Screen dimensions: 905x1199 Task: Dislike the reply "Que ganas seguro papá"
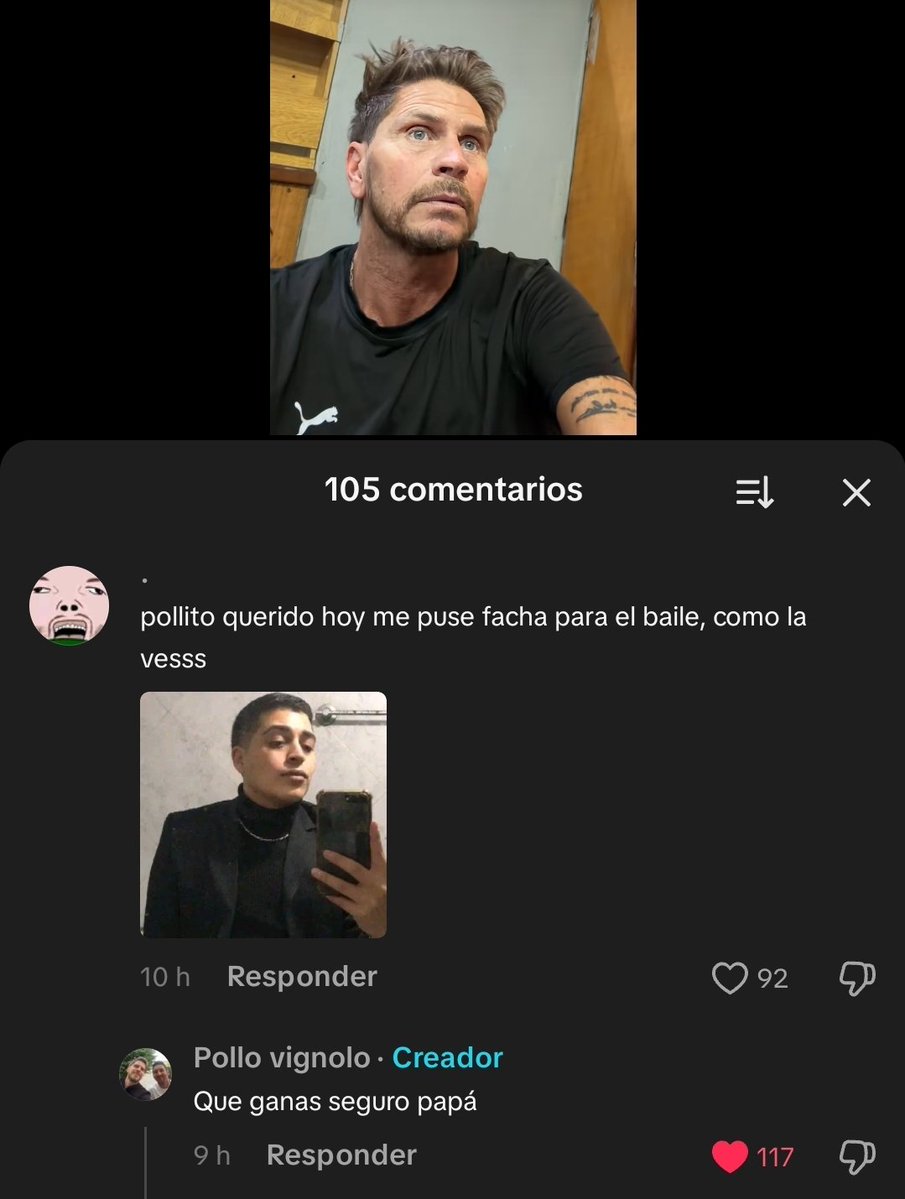click(x=857, y=1156)
